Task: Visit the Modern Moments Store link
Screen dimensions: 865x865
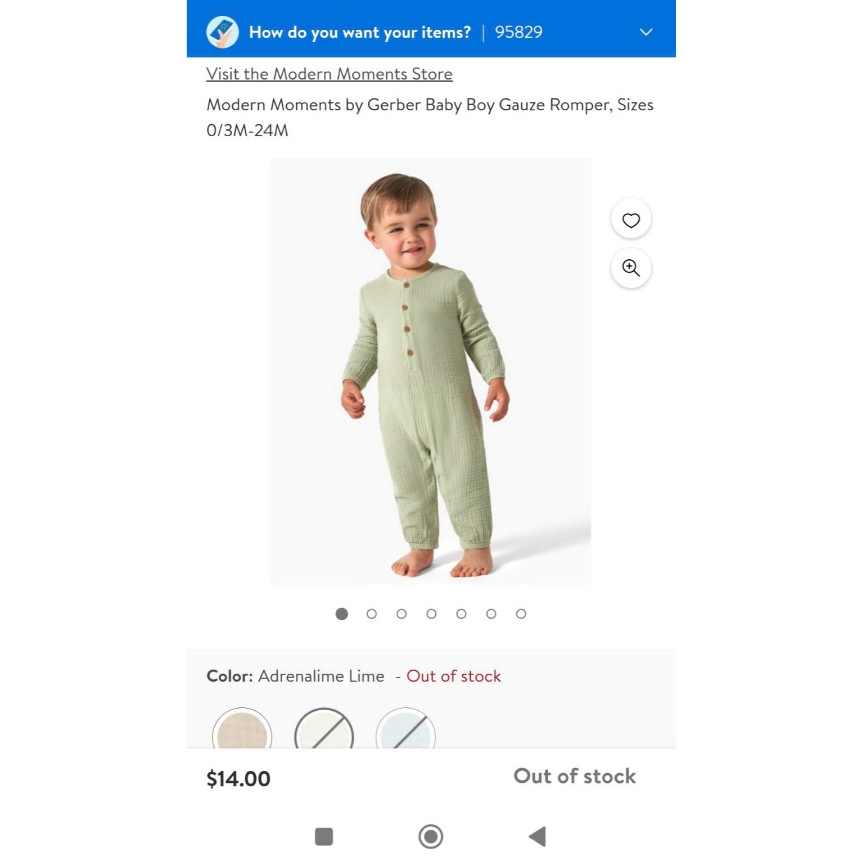Action: coord(329,74)
